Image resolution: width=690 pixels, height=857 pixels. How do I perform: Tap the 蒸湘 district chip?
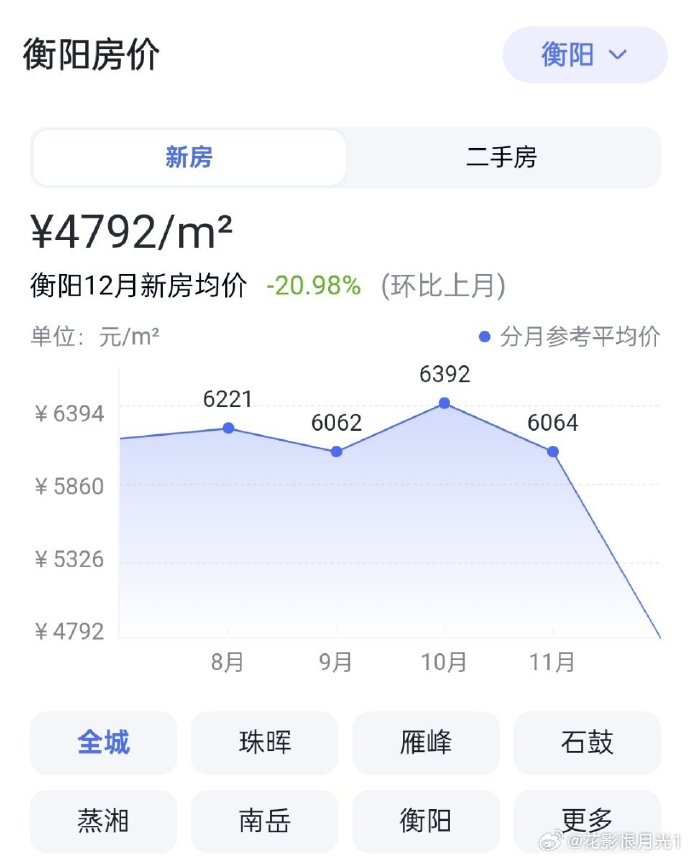point(104,821)
